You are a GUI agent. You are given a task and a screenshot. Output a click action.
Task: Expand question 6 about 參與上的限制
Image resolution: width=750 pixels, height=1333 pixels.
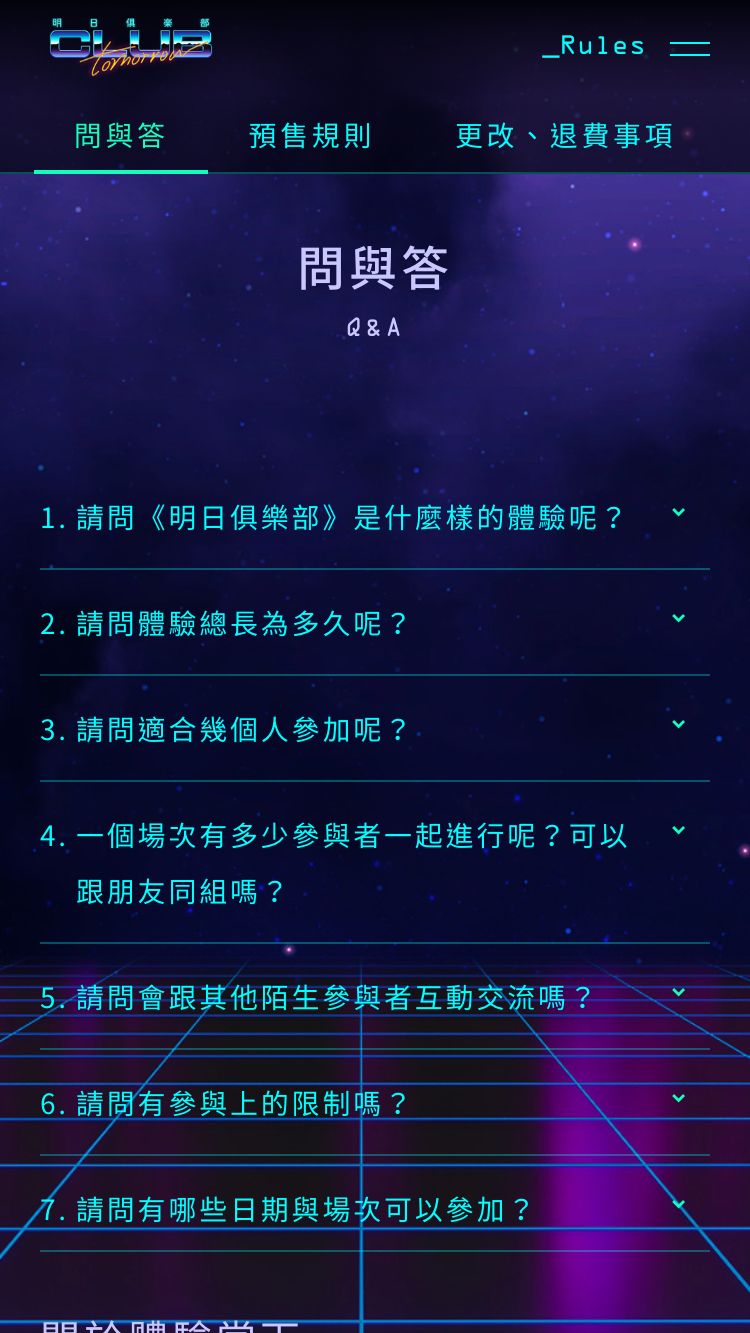(x=375, y=1103)
